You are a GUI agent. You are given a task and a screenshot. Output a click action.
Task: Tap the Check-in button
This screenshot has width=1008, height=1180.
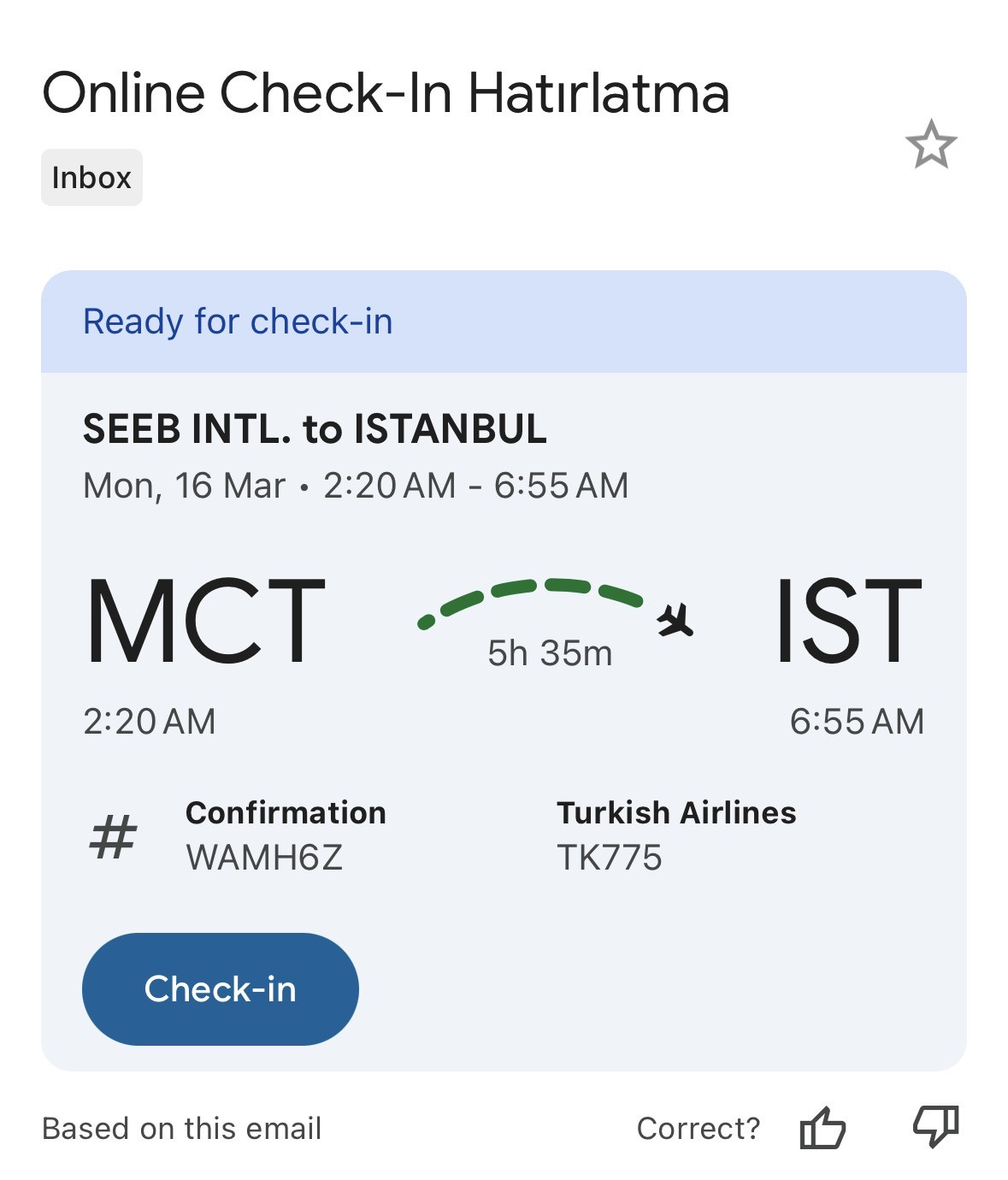[220, 988]
